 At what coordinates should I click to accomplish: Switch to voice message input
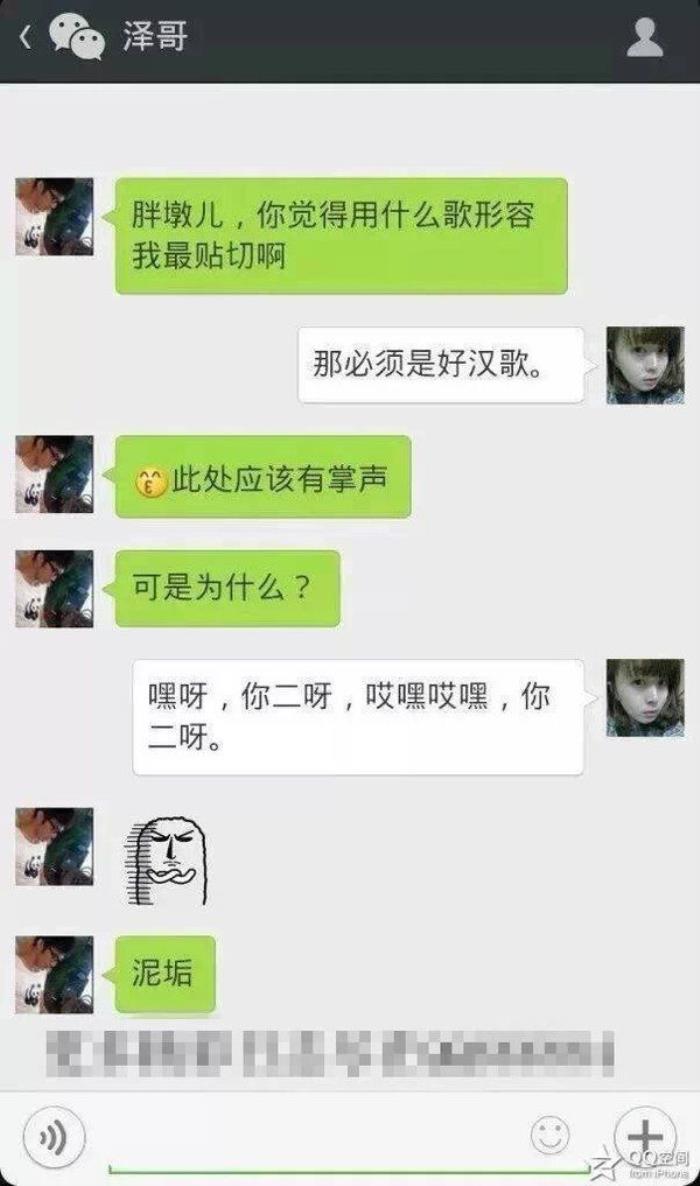54,1137
